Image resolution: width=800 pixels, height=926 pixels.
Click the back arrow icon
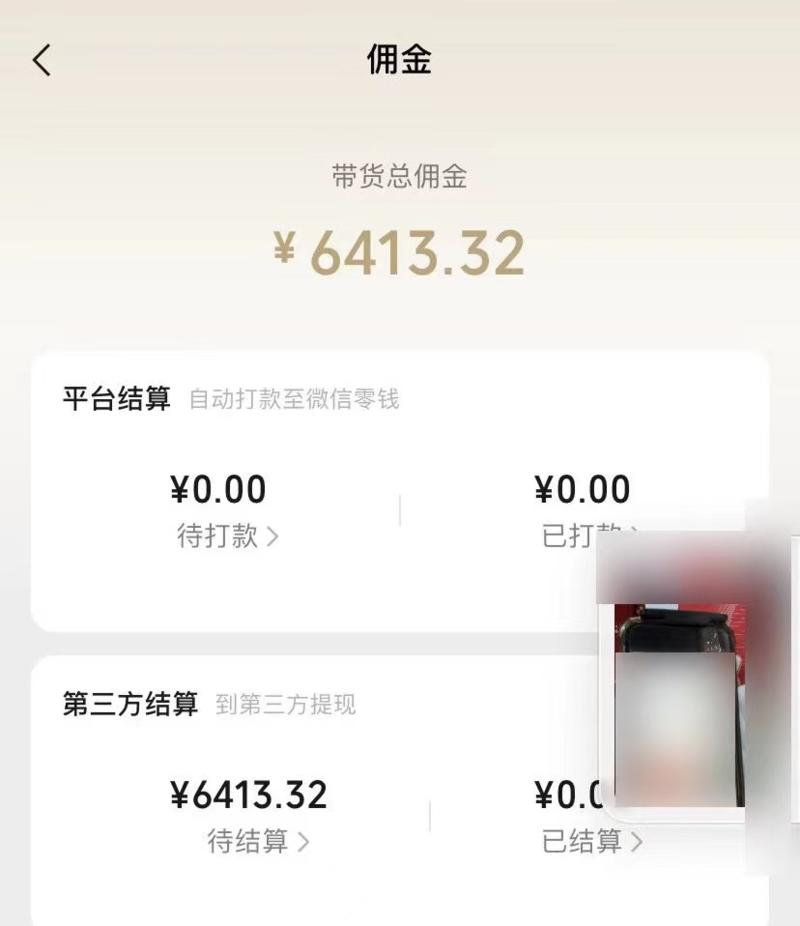click(41, 60)
